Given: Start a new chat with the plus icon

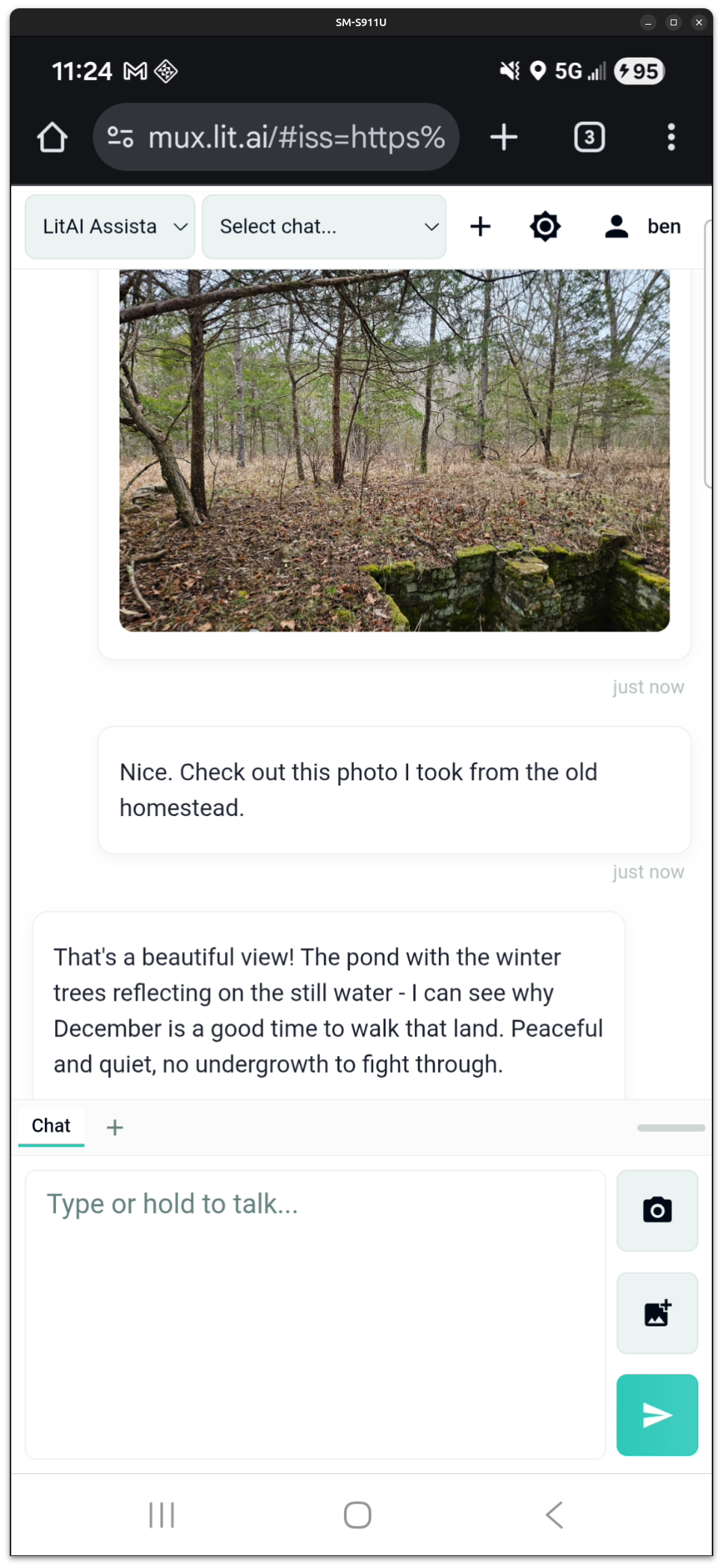Looking at the screenshot, I should click(481, 226).
